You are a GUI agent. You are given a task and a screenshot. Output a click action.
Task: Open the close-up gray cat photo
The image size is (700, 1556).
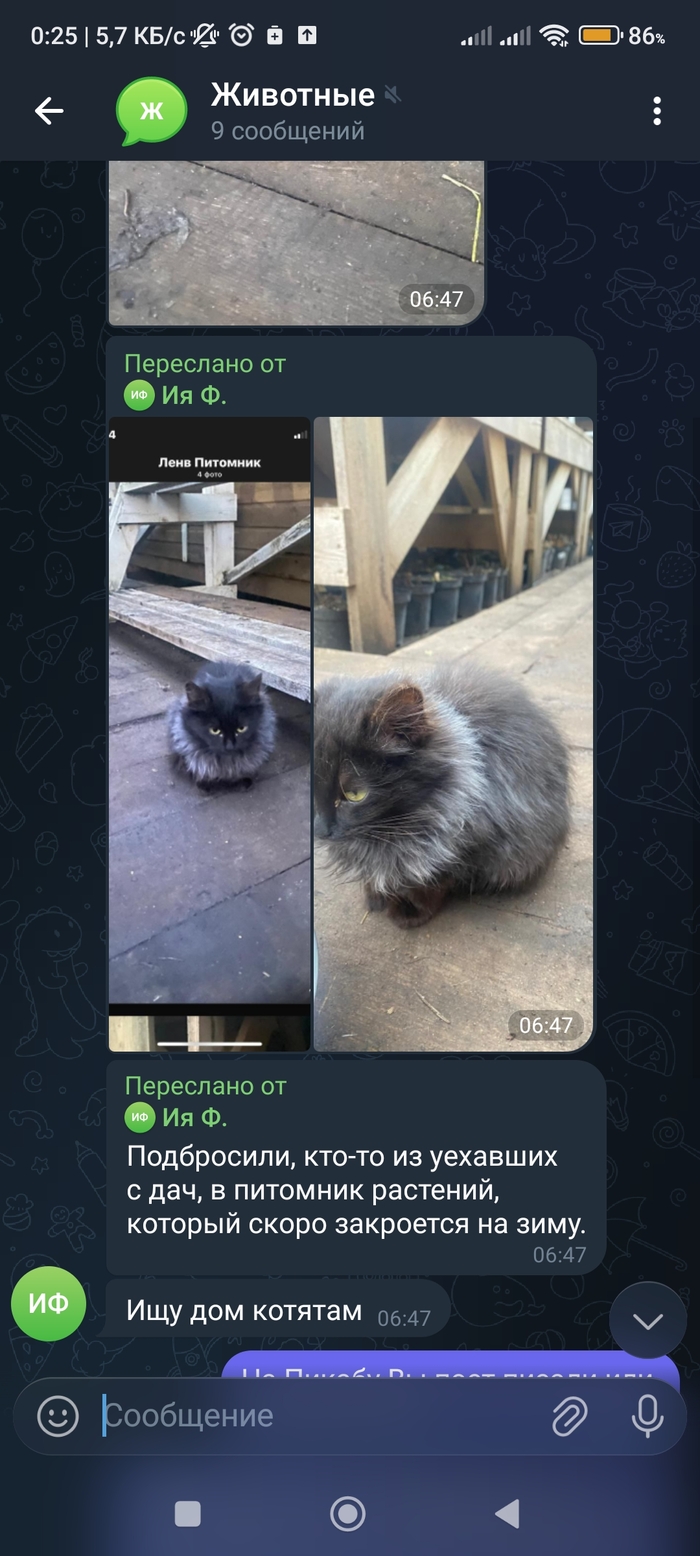(x=453, y=733)
